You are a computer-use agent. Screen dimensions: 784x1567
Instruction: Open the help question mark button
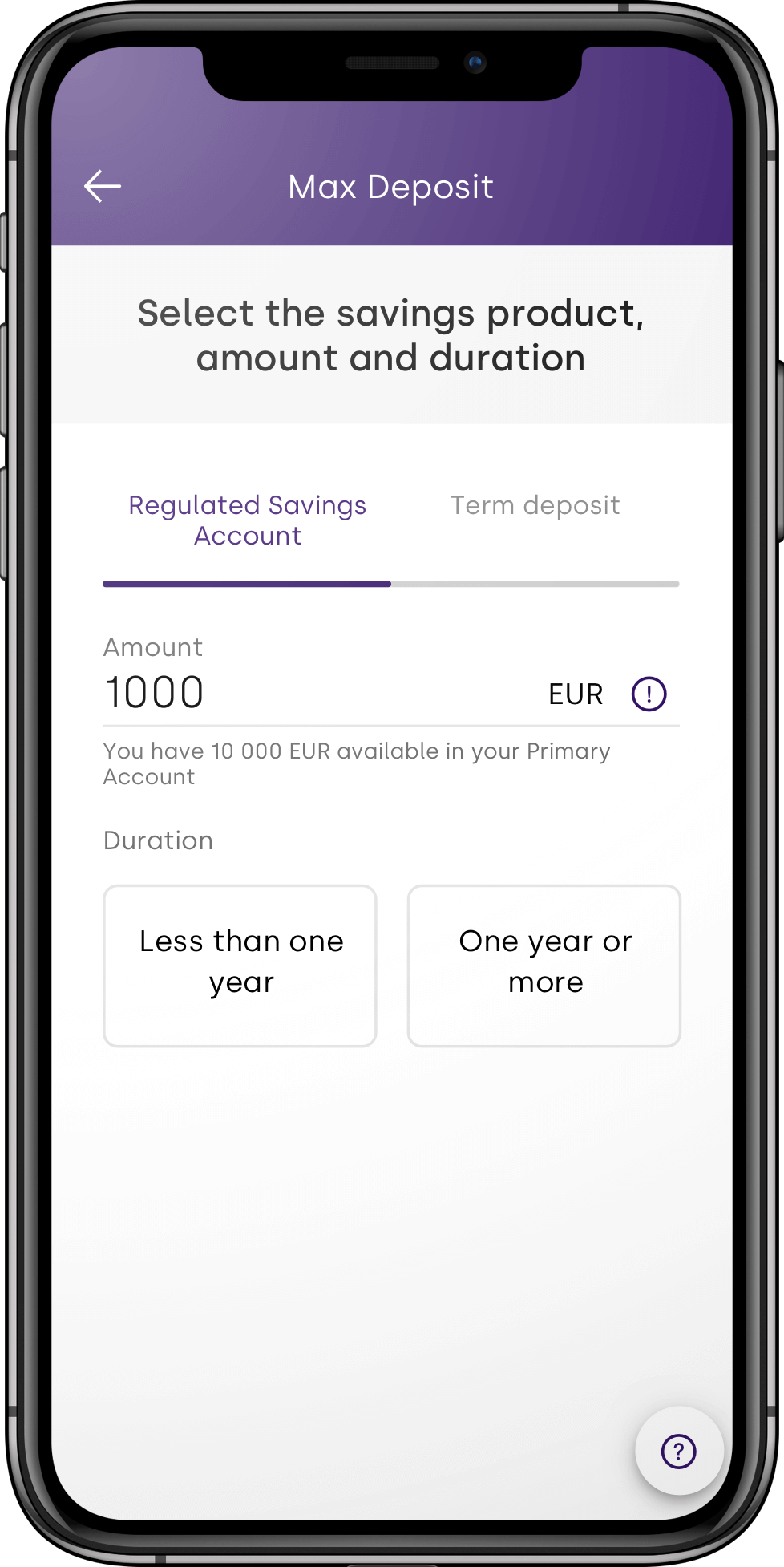click(678, 1451)
